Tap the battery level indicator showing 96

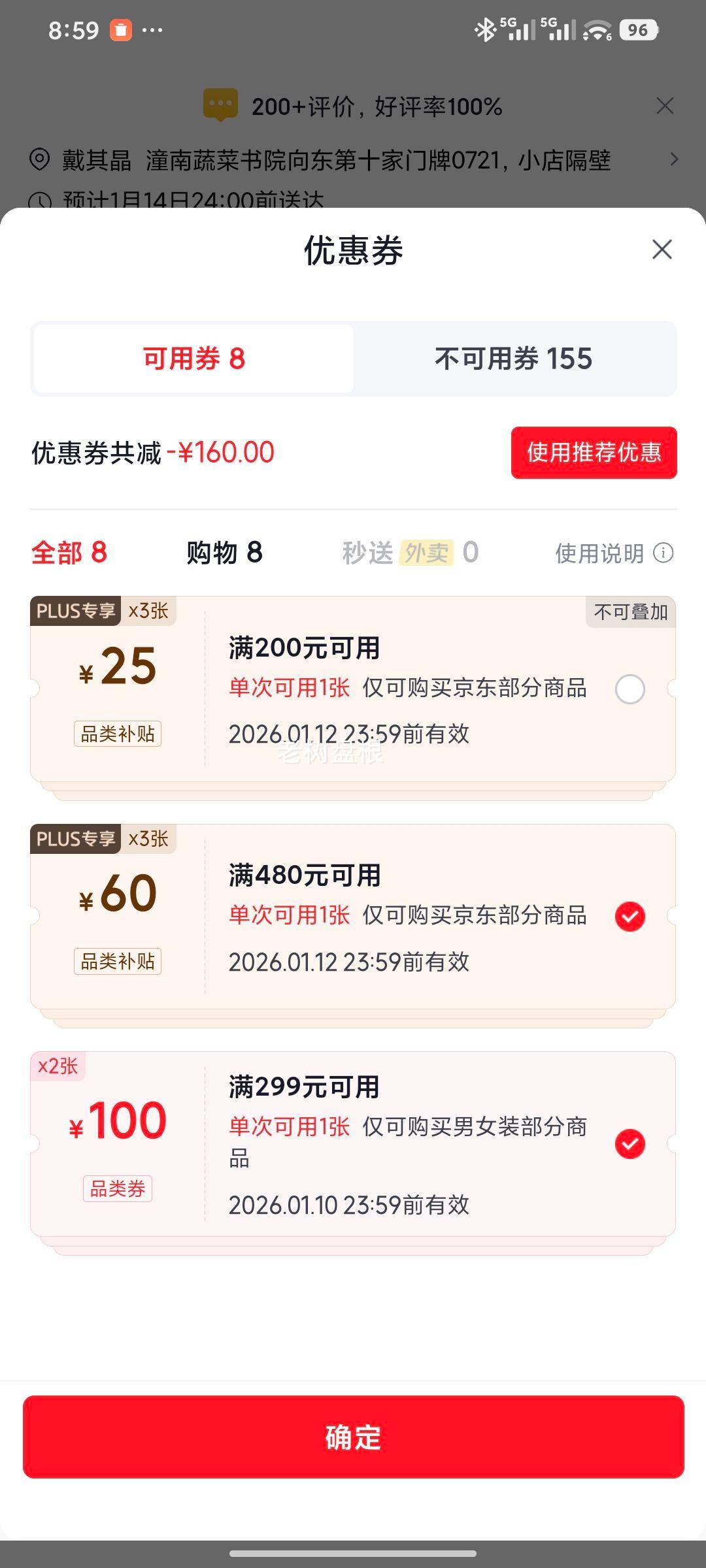click(x=637, y=29)
